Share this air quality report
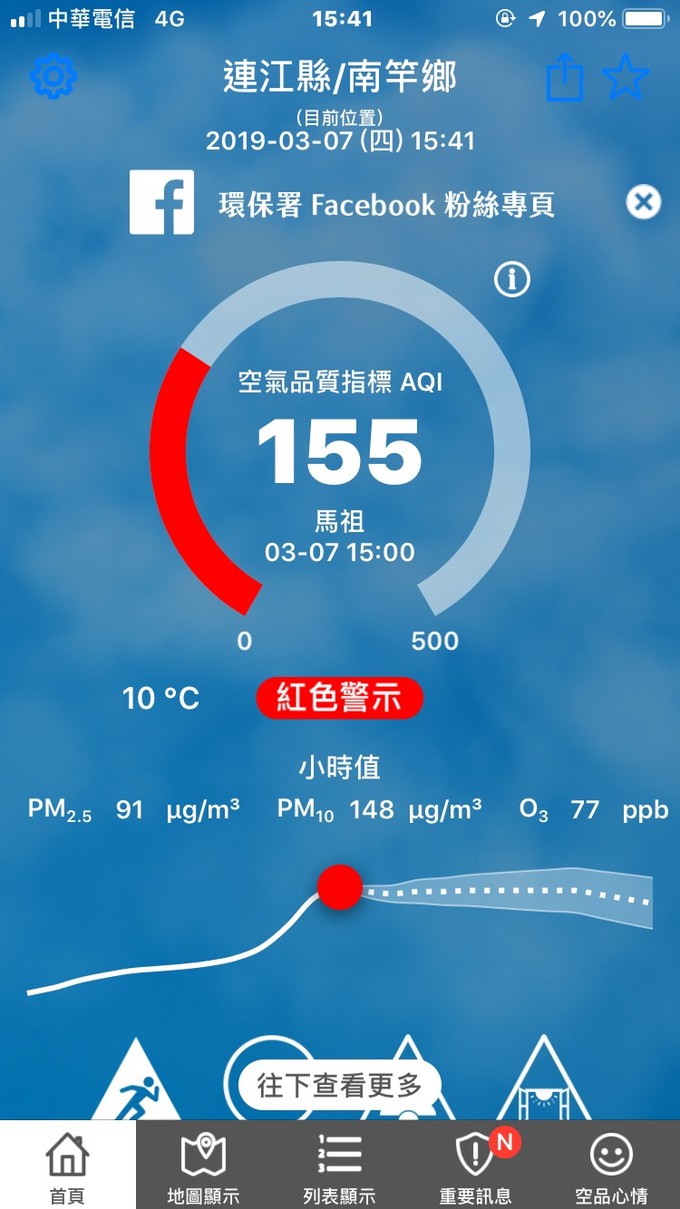 tap(564, 78)
